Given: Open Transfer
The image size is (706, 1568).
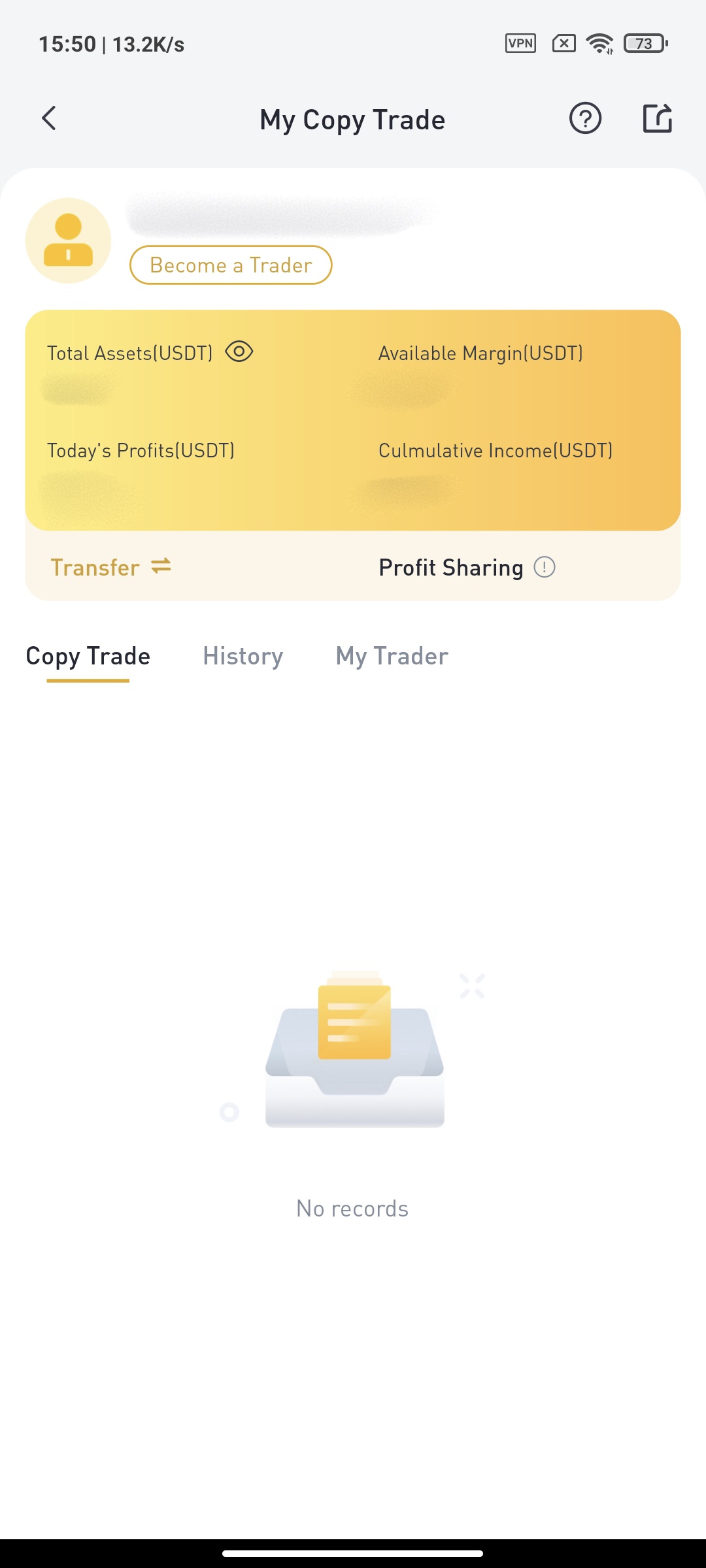Looking at the screenshot, I should [111, 567].
